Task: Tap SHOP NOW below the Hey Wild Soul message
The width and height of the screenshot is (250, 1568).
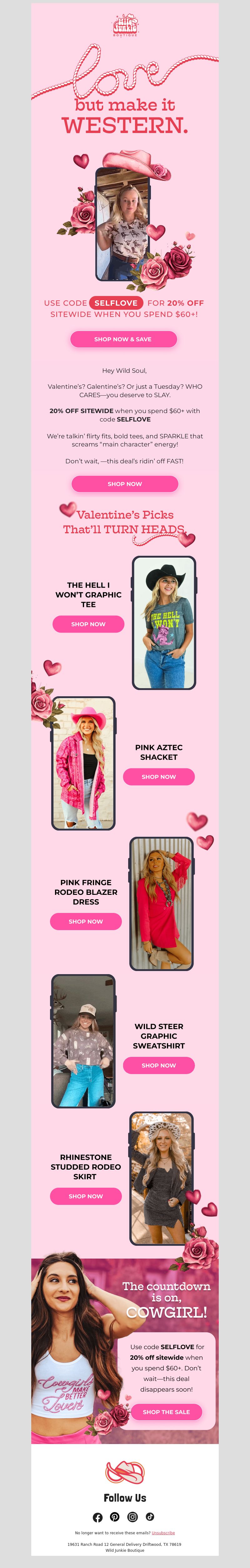Action: click(x=124, y=484)
